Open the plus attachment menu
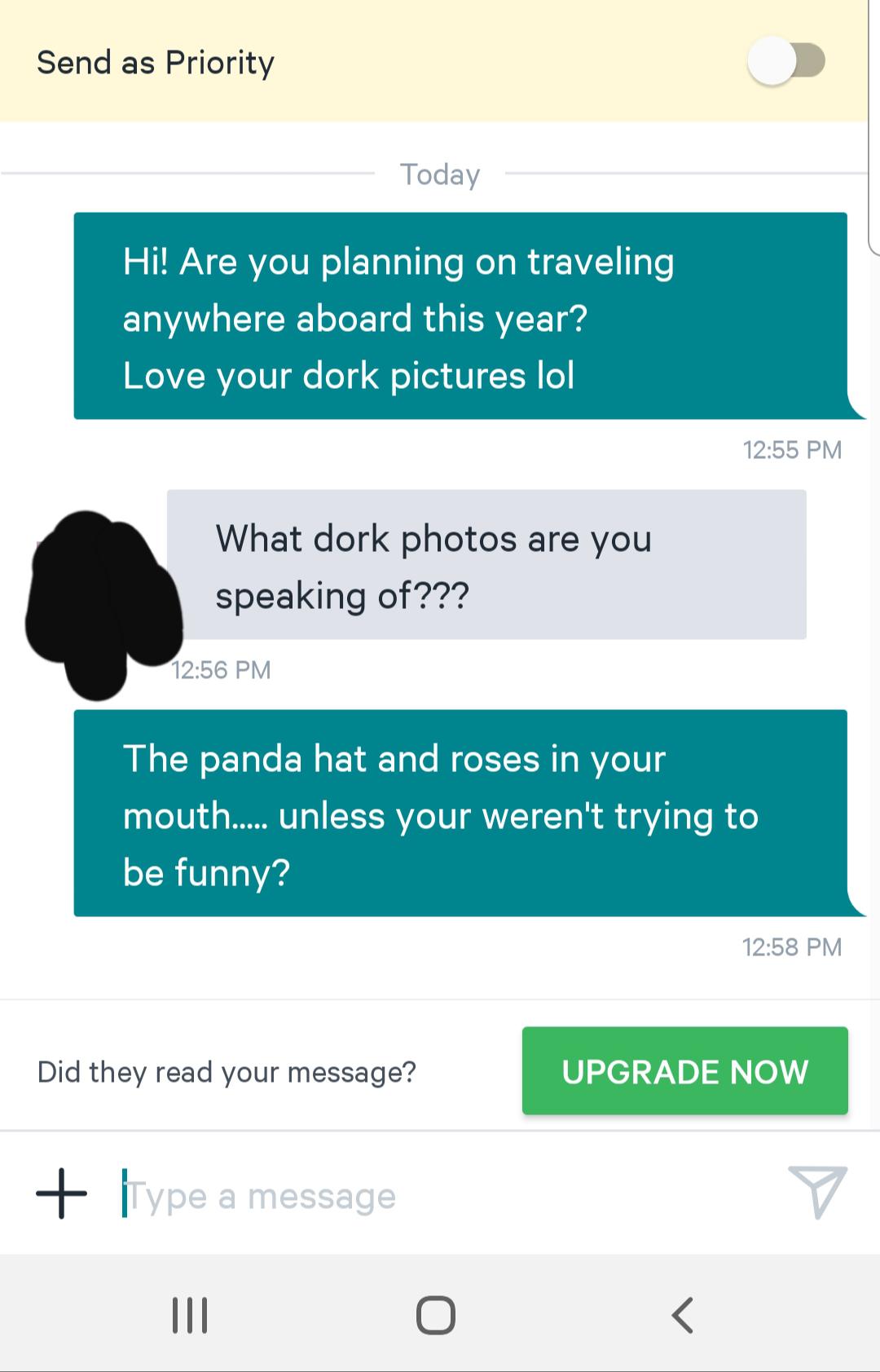880x1372 pixels. click(x=61, y=1193)
